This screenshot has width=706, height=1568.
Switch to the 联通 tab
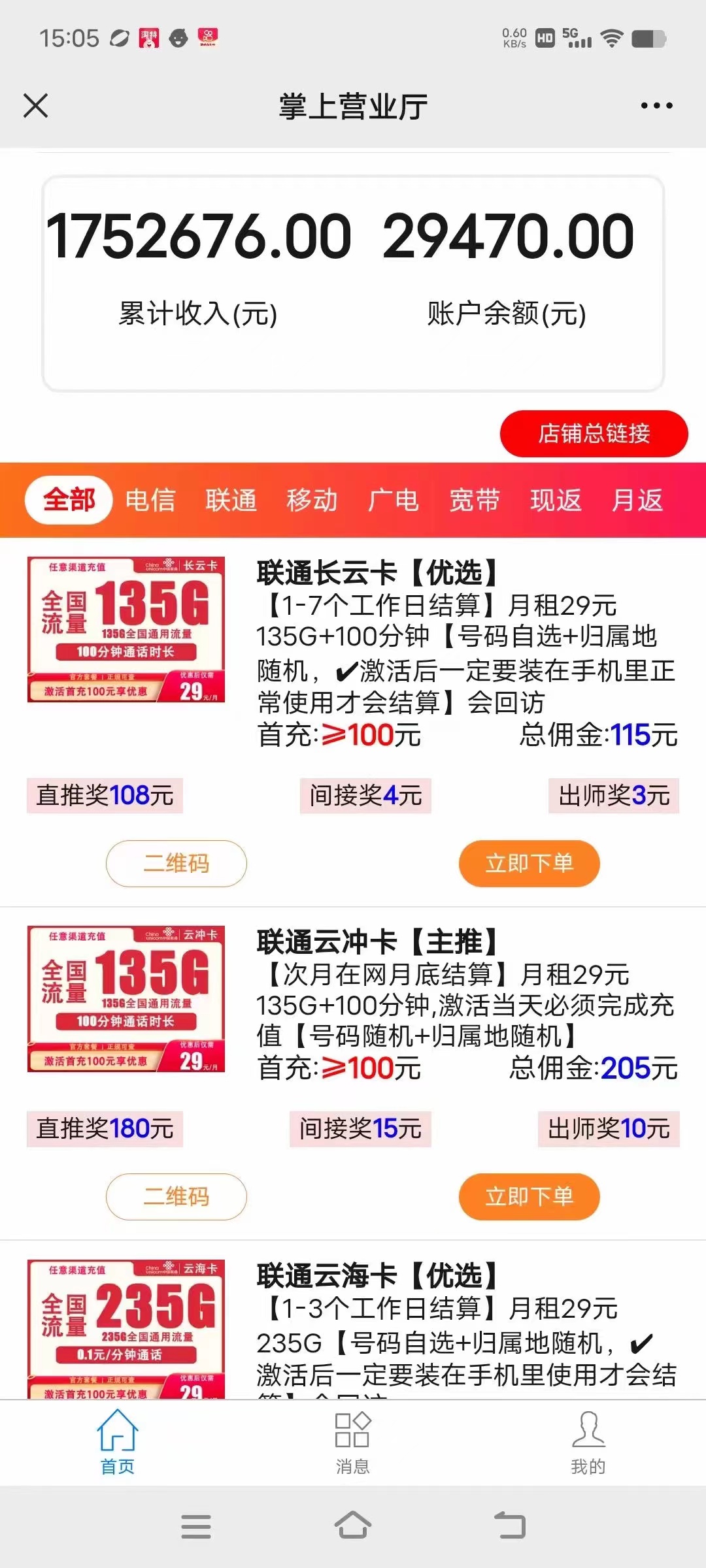231,500
